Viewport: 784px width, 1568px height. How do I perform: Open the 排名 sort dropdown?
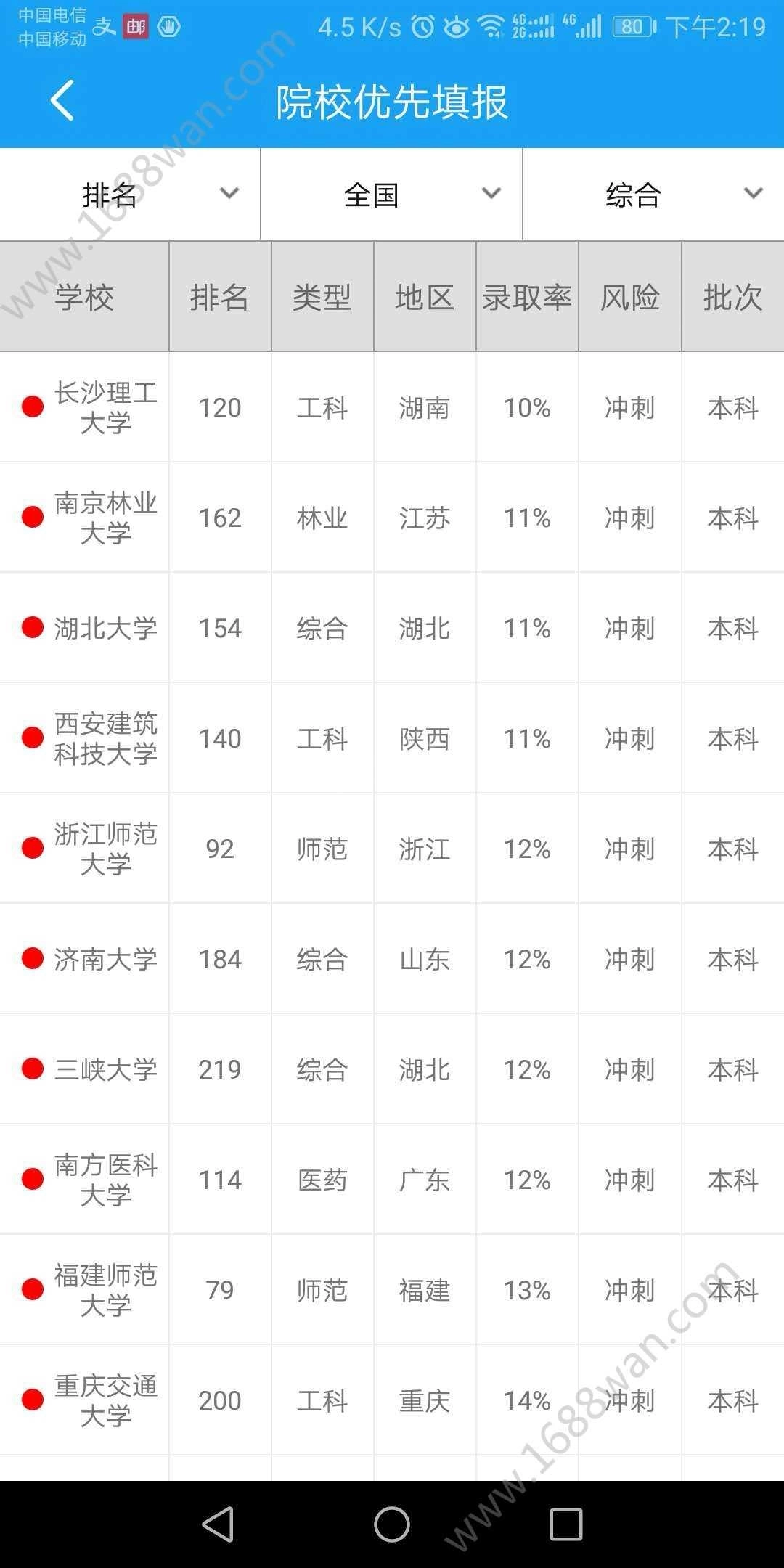(x=131, y=195)
